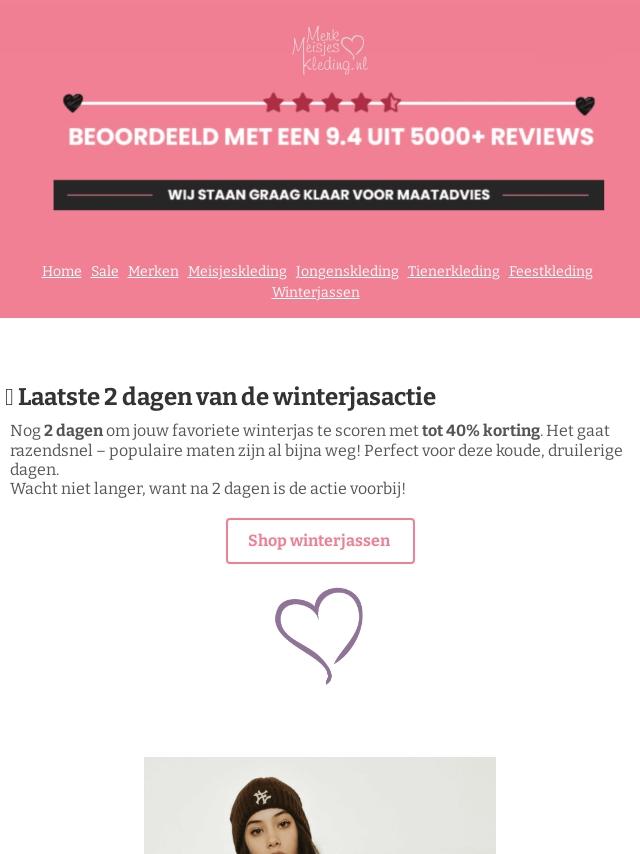This screenshot has width=640, height=854.
Task: Go to the Sale page
Action: click(x=105, y=271)
